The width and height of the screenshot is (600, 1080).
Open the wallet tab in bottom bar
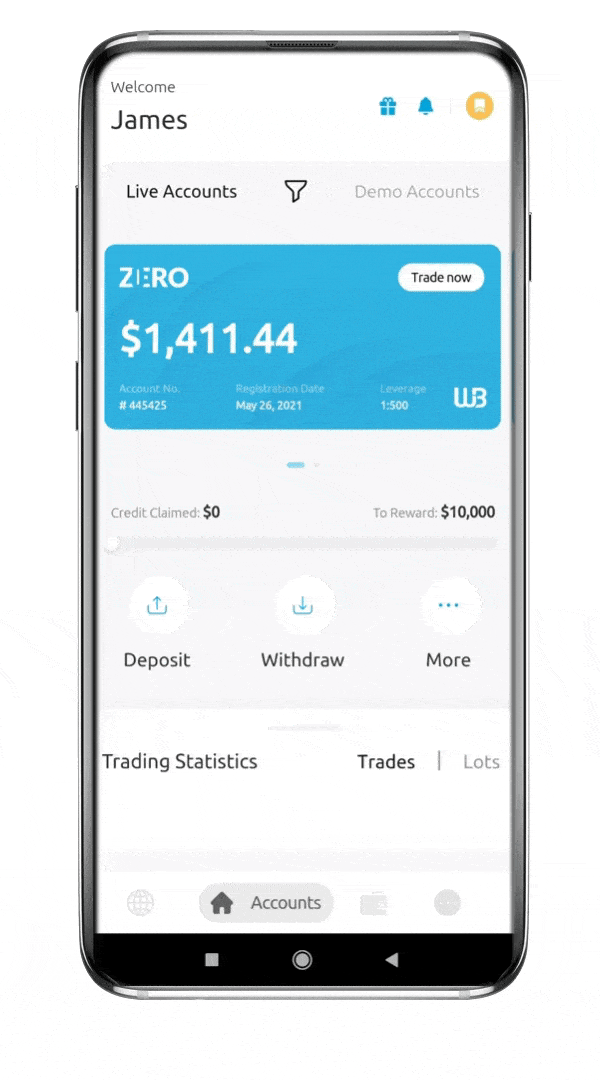tap(373, 903)
